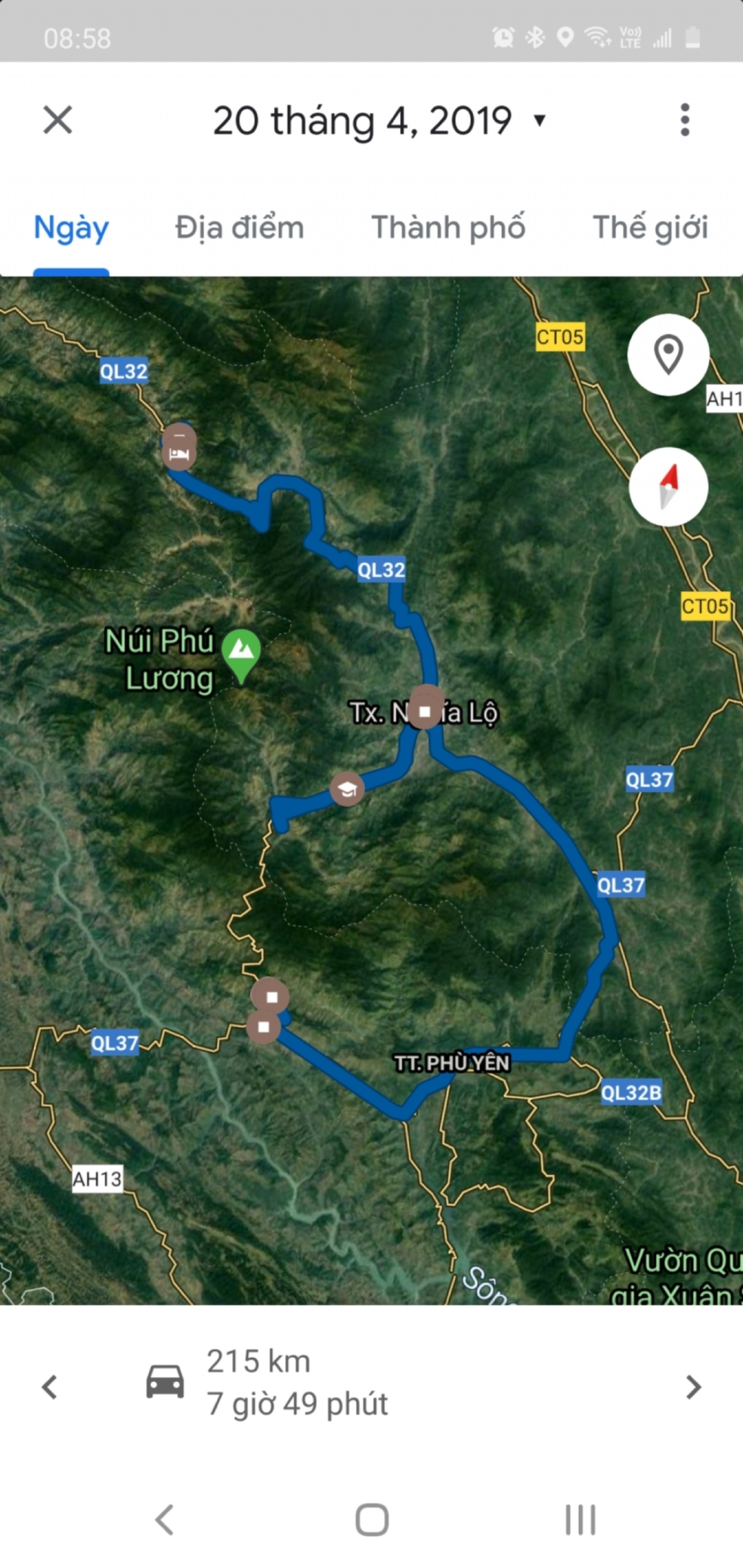Switch to the Thế giới tab

[651, 227]
